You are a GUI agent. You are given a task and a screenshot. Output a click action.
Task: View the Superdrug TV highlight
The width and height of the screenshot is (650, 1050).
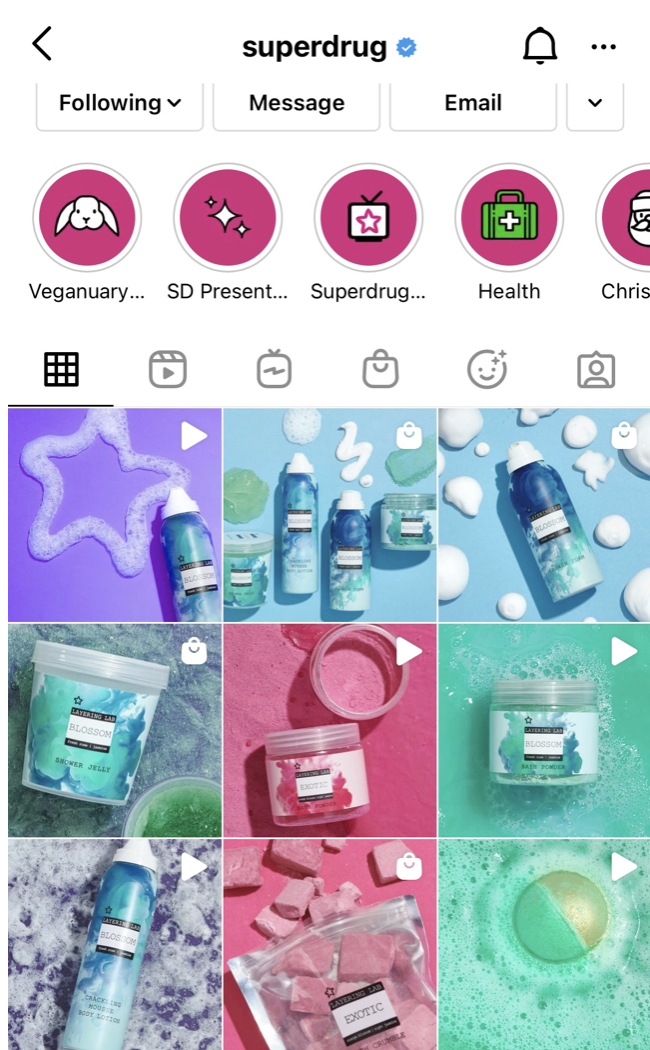(368, 218)
